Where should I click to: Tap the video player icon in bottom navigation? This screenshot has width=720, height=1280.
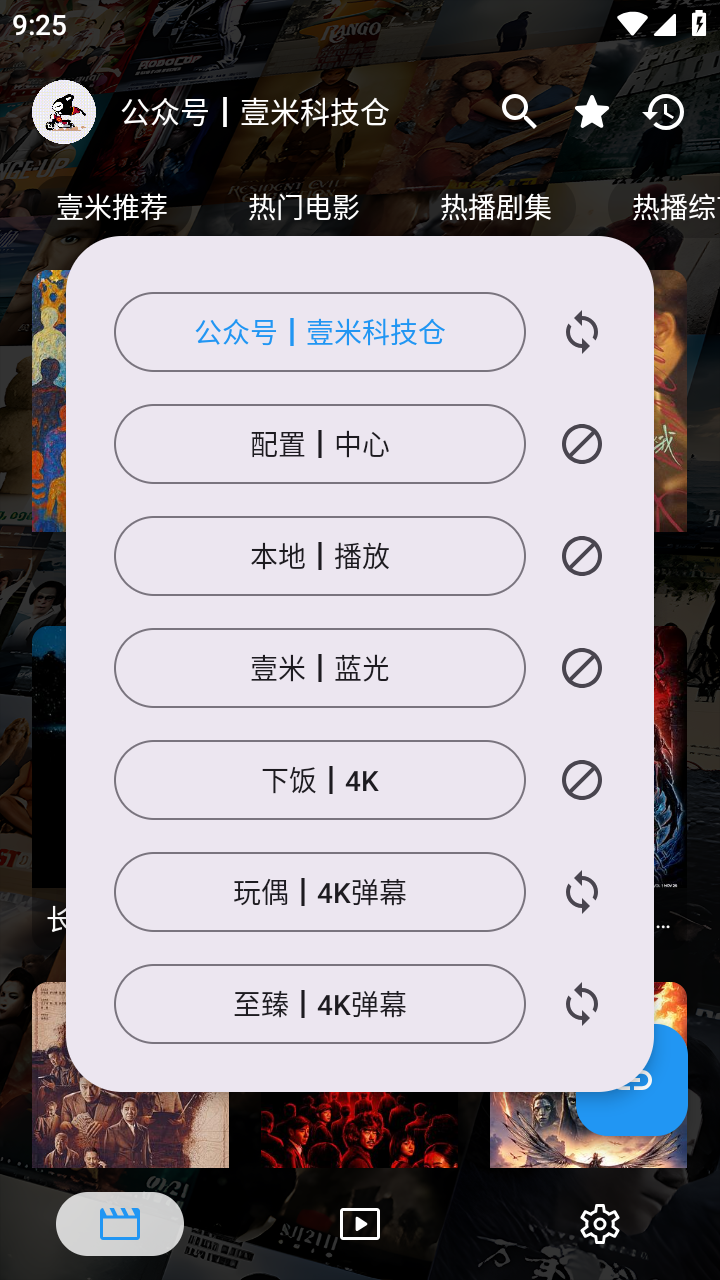coord(360,1223)
